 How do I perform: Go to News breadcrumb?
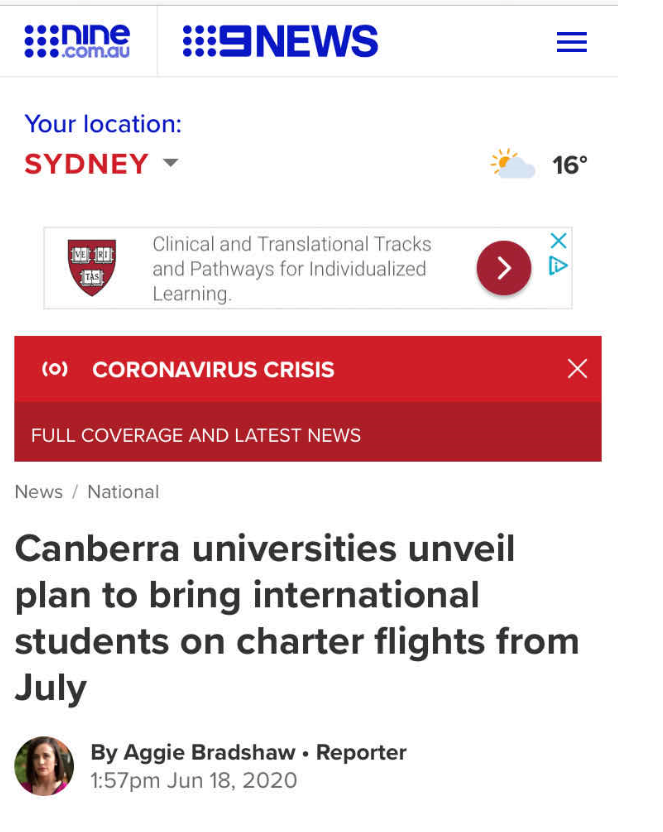(39, 492)
